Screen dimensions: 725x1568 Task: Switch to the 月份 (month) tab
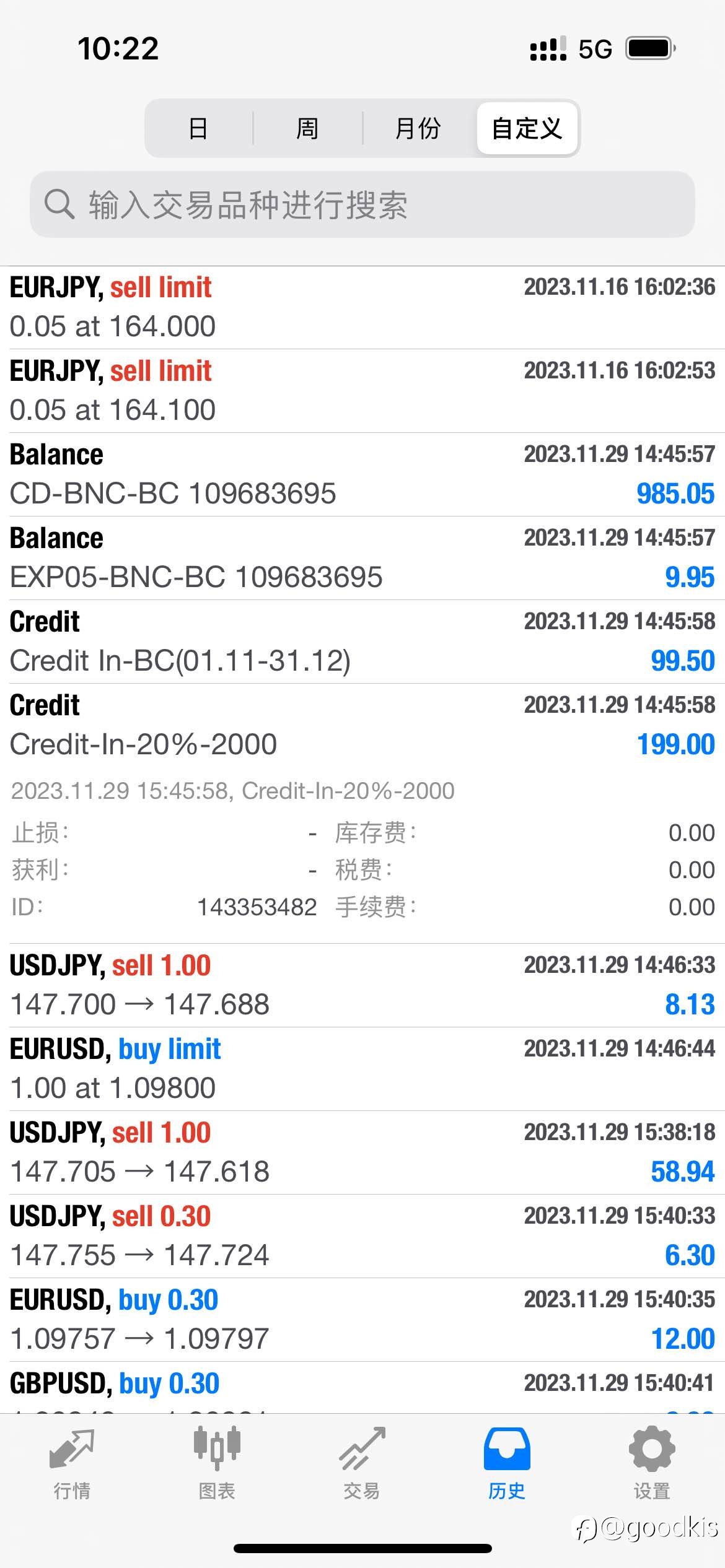(418, 129)
